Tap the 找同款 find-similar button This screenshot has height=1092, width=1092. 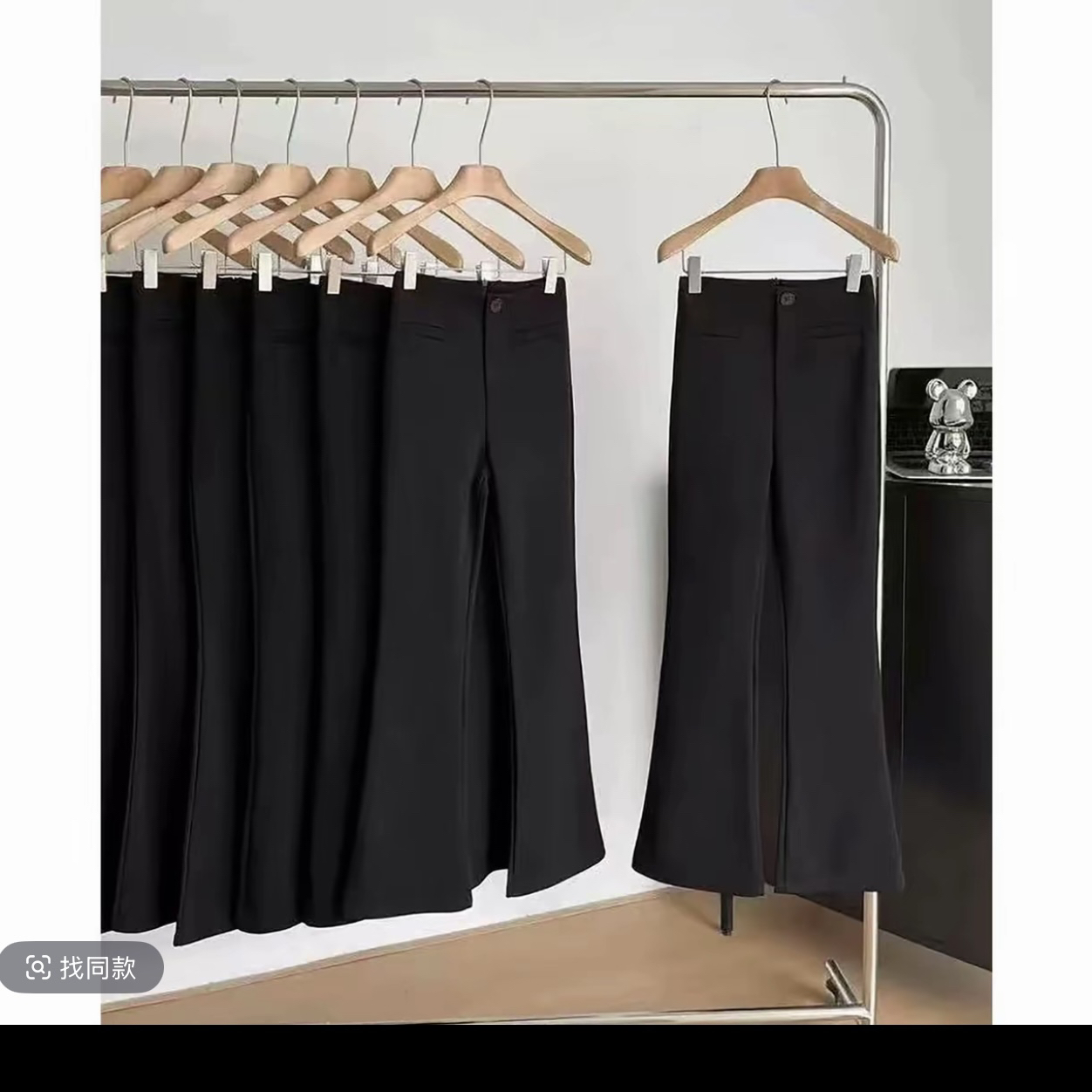coord(81,966)
